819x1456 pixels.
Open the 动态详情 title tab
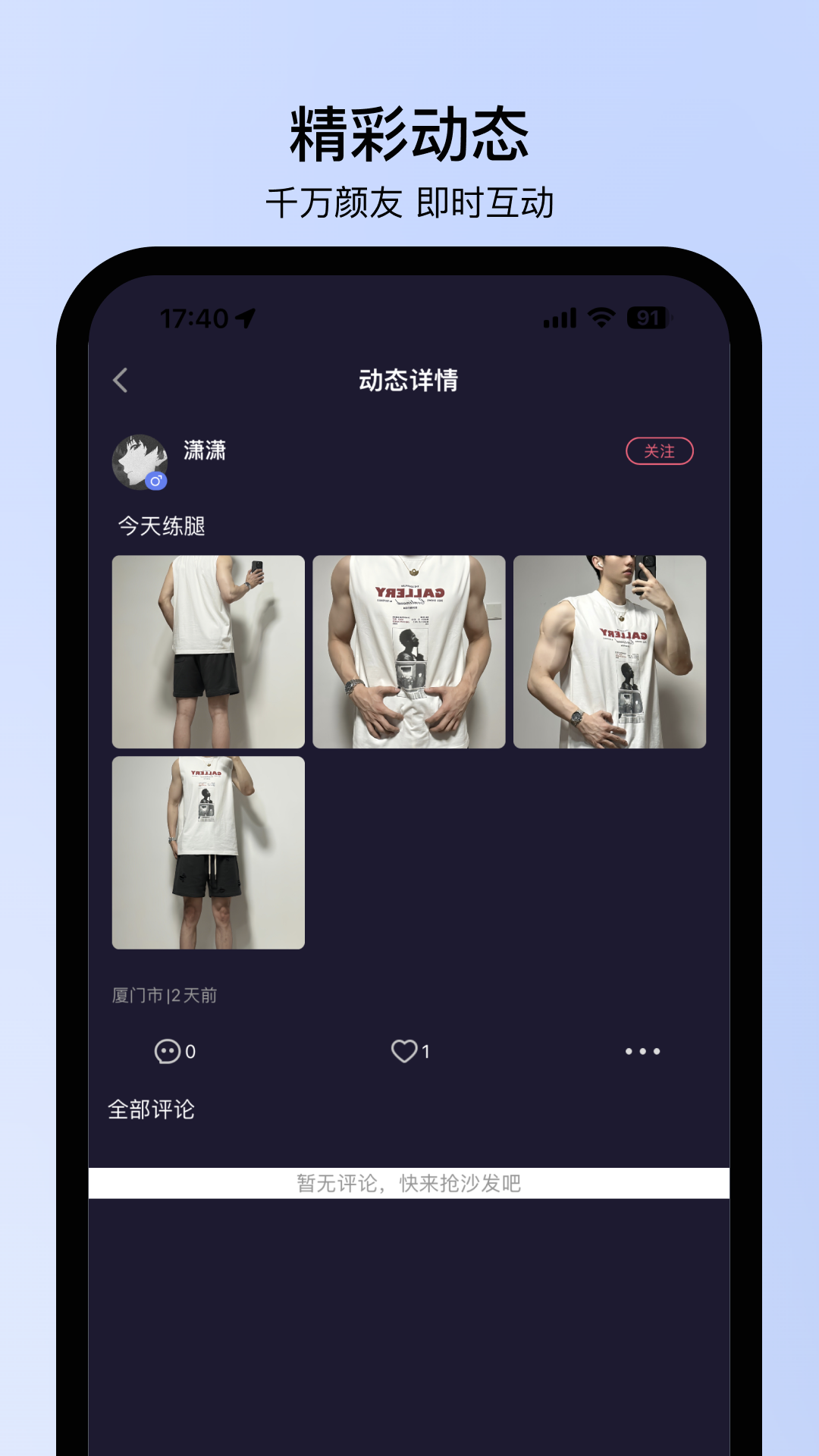(409, 381)
